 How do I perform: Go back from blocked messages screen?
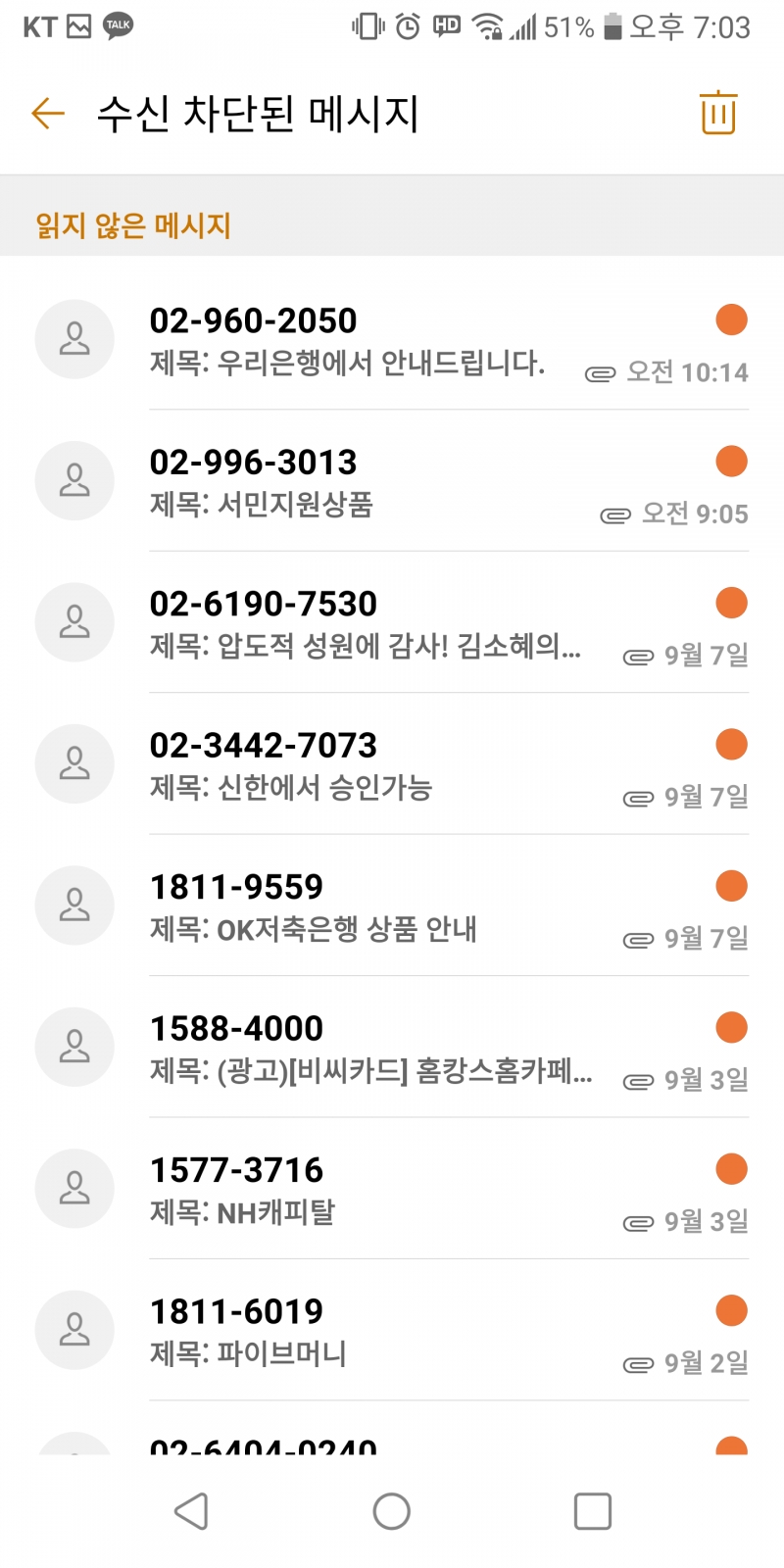click(x=47, y=114)
